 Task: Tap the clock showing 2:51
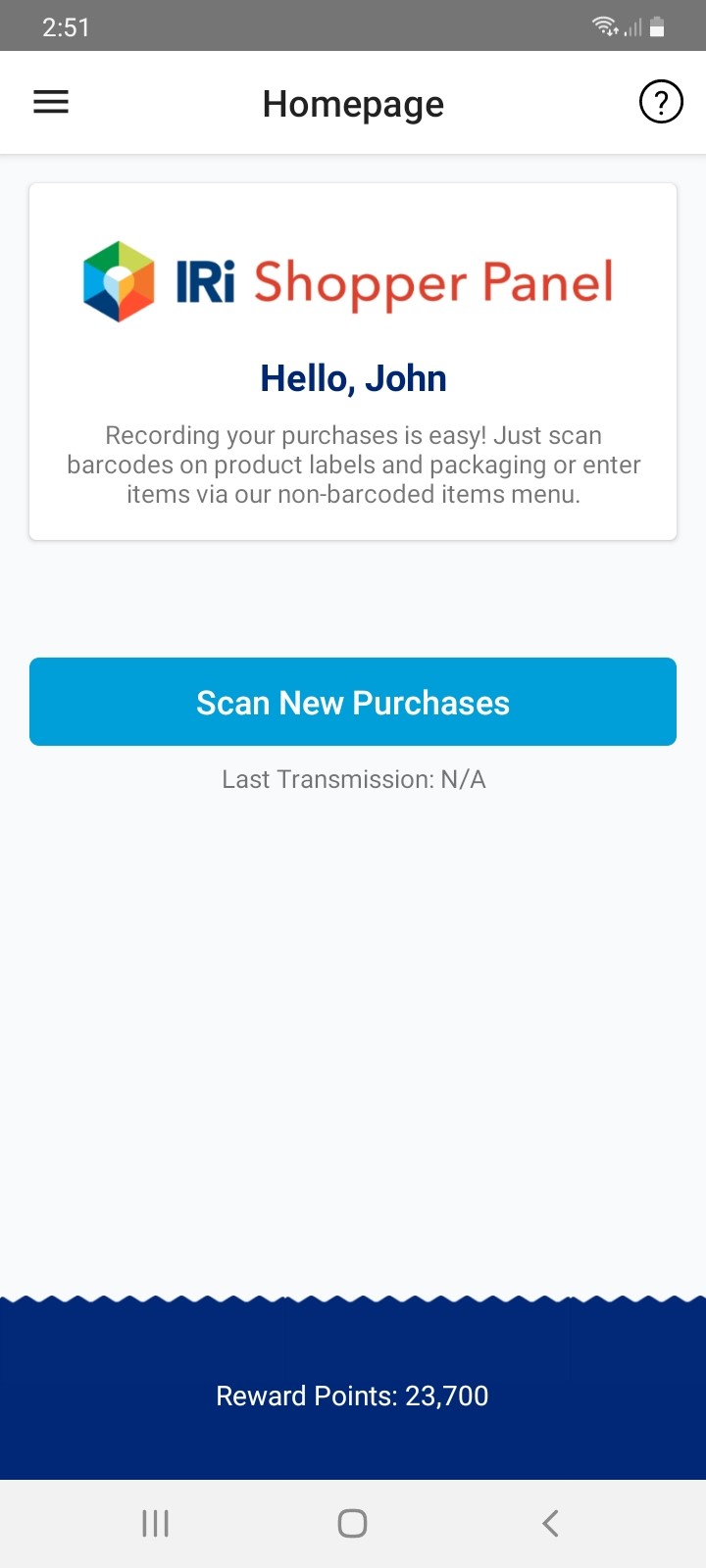click(x=67, y=26)
